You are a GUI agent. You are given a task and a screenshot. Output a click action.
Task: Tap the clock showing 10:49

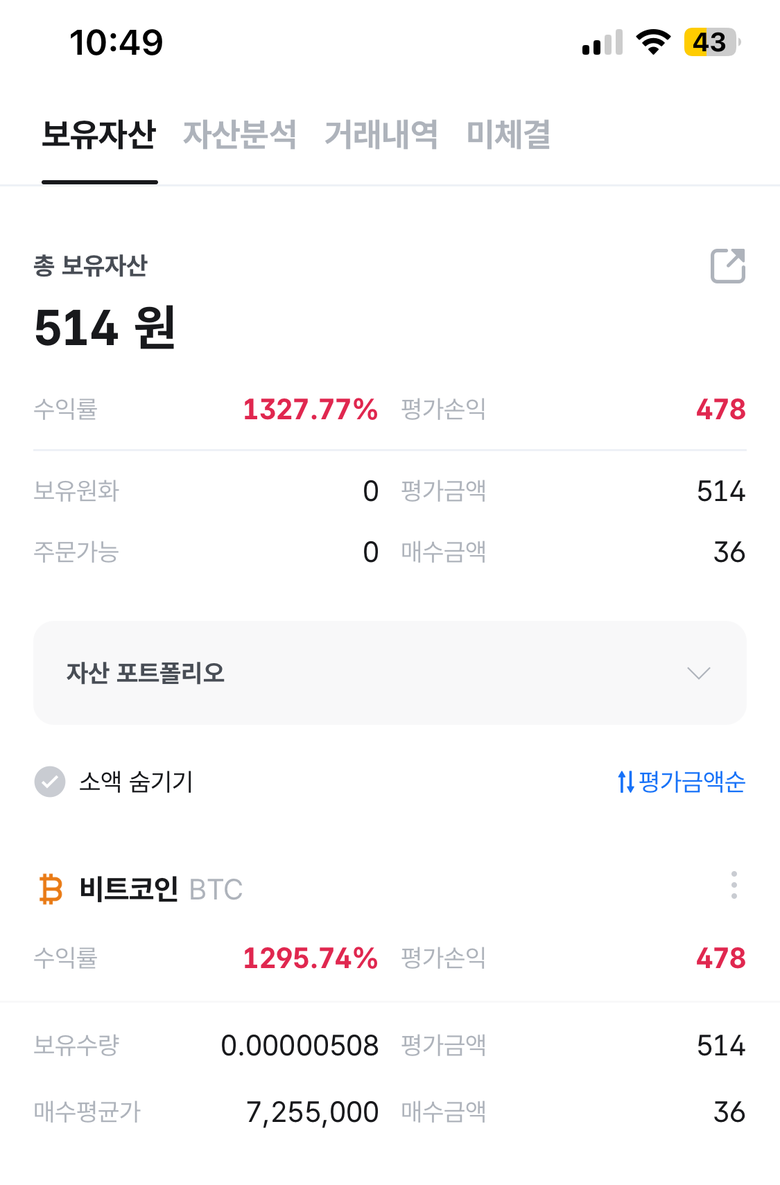pos(118,43)
